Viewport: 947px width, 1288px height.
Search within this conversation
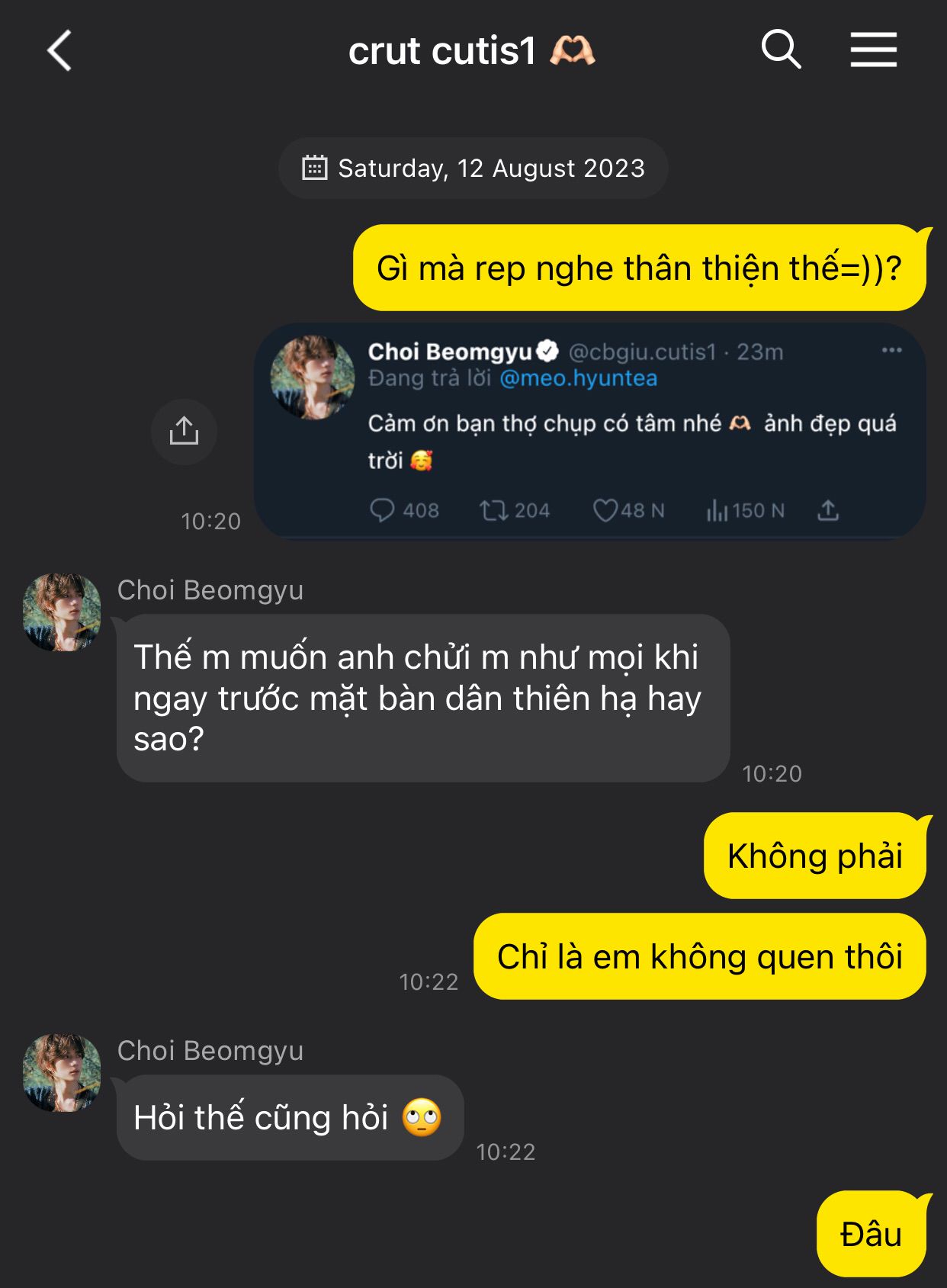tap(781, 50)
